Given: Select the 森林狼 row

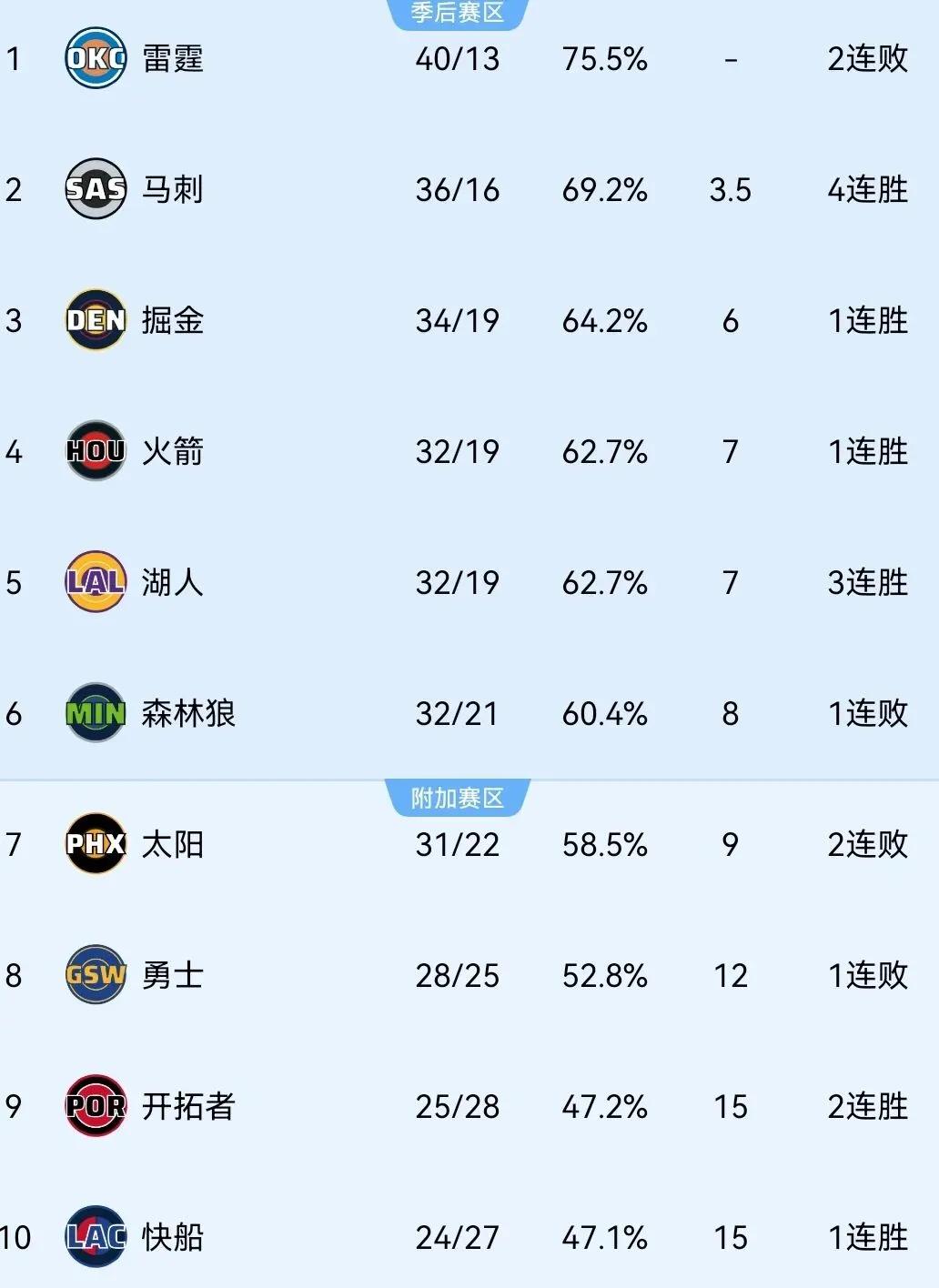Looking at the screenshot, I should 187,714.
